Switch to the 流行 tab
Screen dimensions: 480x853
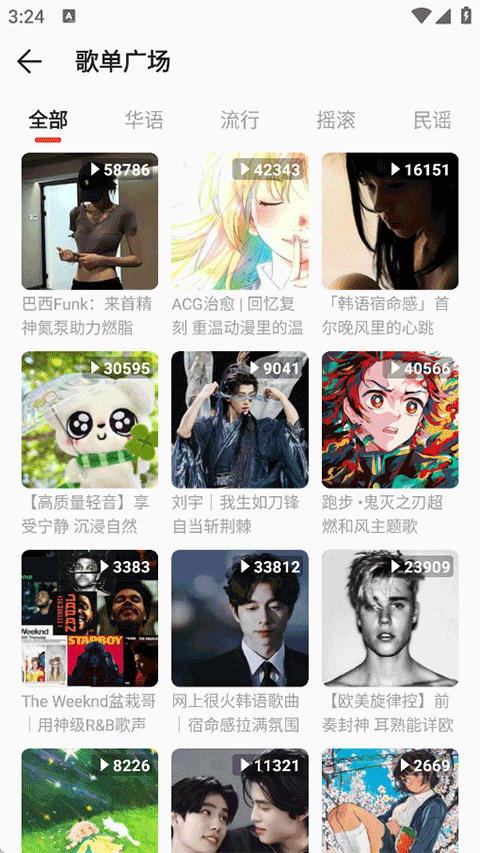pos(240,120)
